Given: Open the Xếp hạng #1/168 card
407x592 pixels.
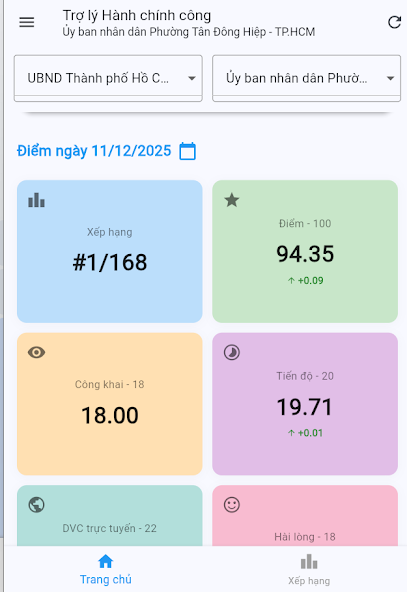Looking at the screenshot, I should [x=110, y=251].
